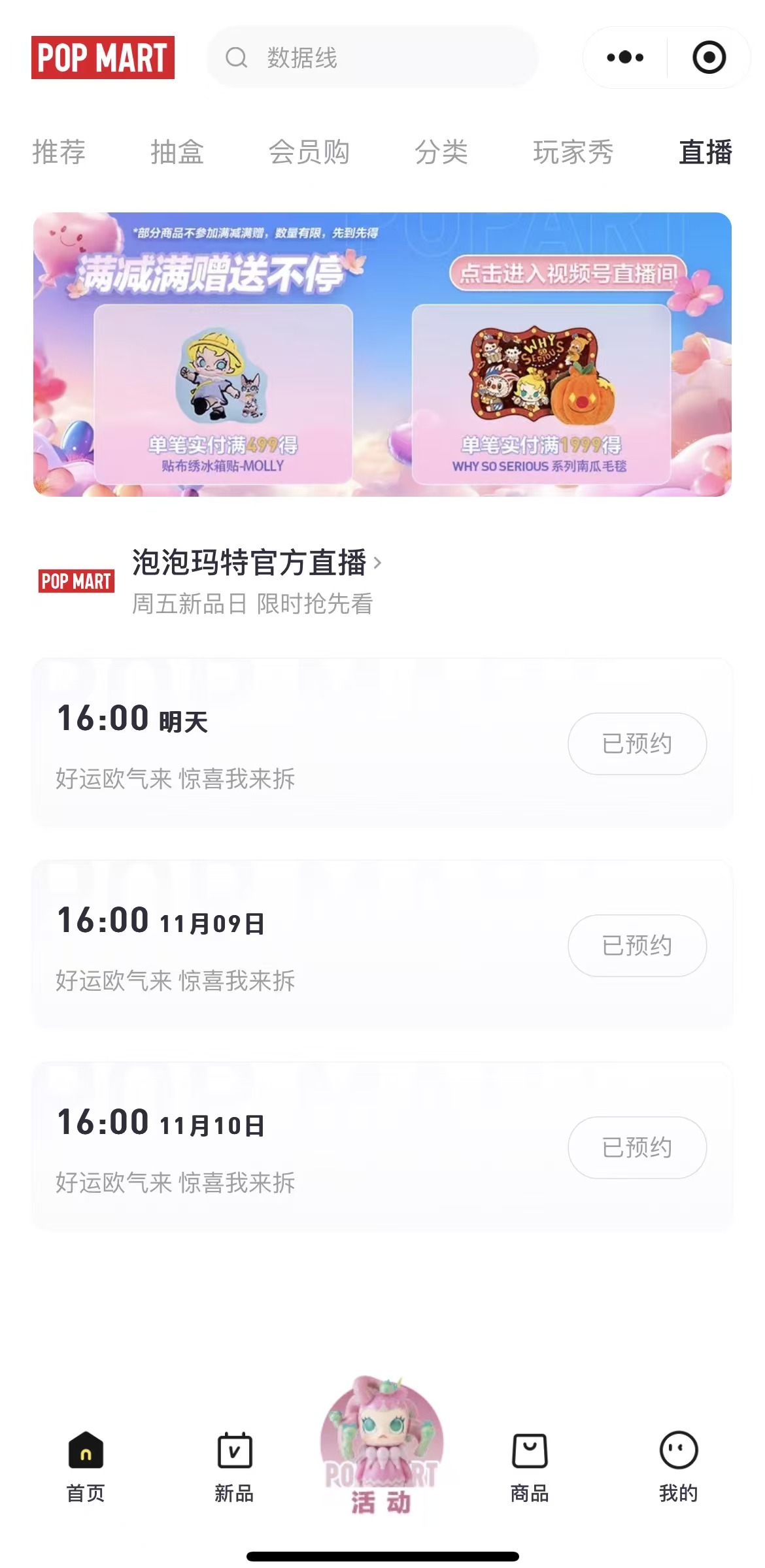Click the POP MART logo
765x1568 pixels.
coord(102,59)
